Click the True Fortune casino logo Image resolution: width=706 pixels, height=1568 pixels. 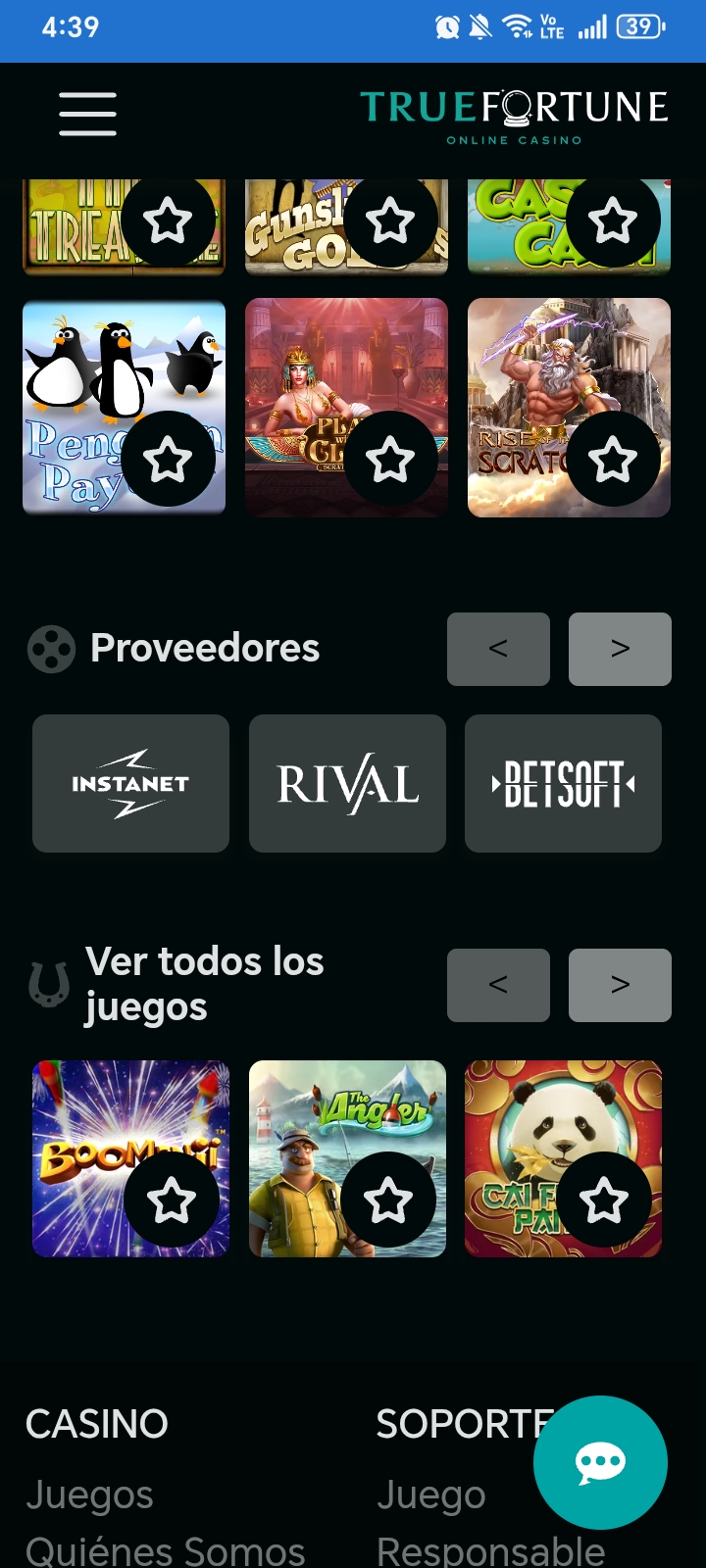click(514, 113)
